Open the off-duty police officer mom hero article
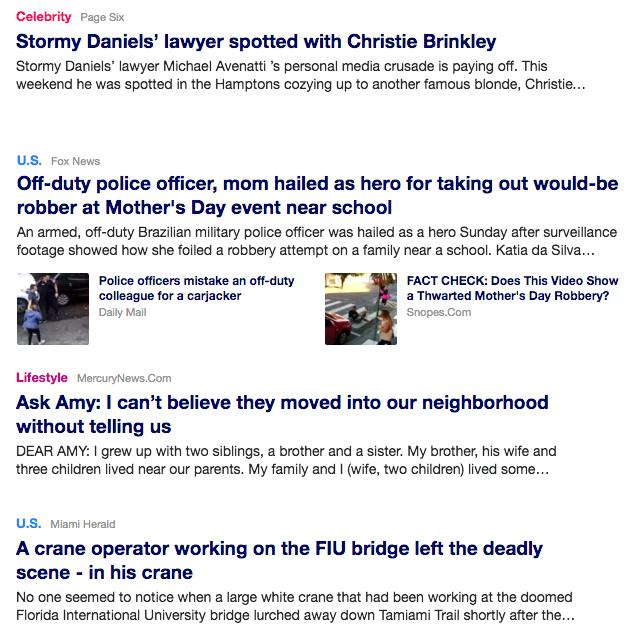Viewport: 629px width, 637px height. click(317, 196)
